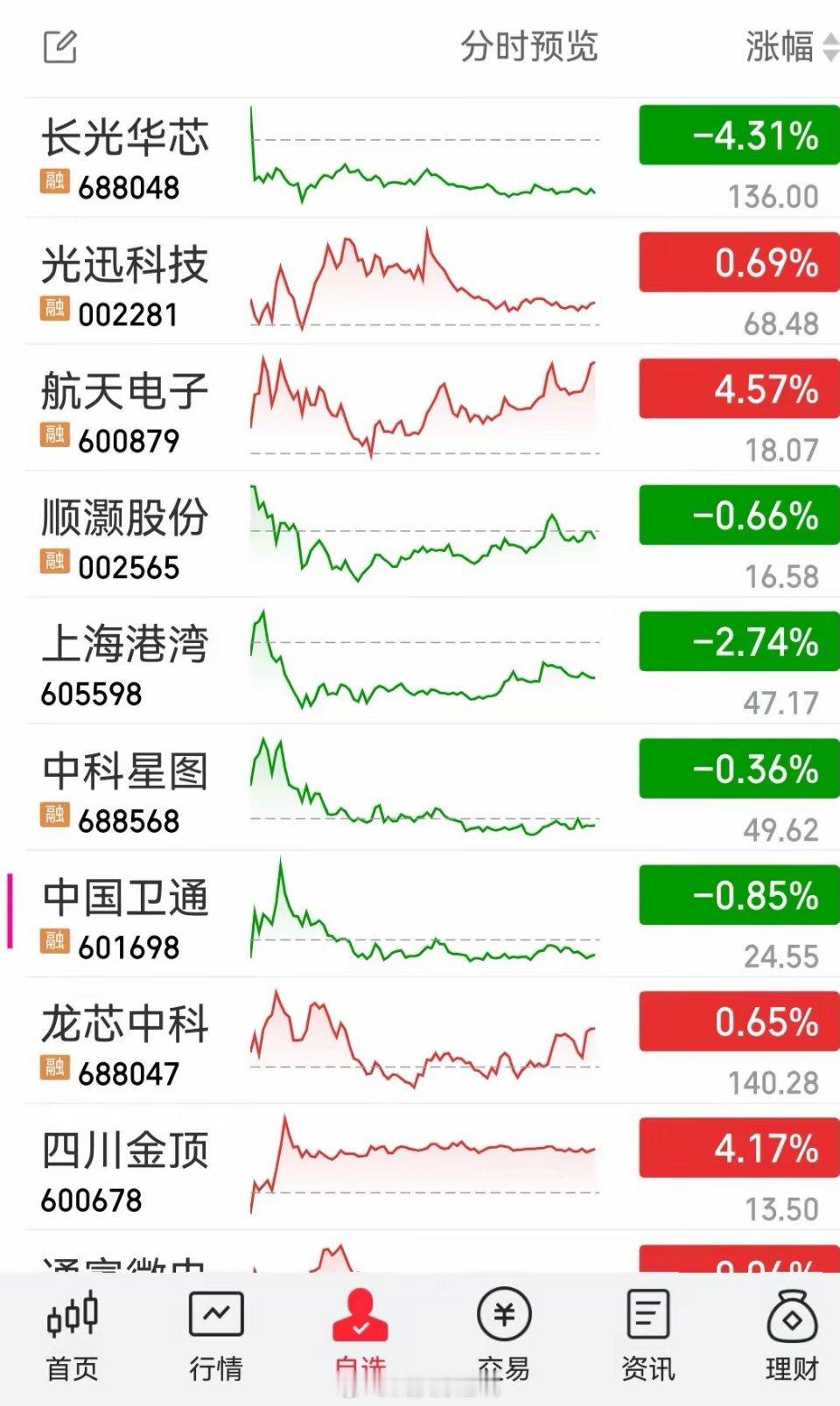Screen dimensions: 840x1406
Task: Tap the red 4.57% badge of 航天电子
Action: (738, 388)
